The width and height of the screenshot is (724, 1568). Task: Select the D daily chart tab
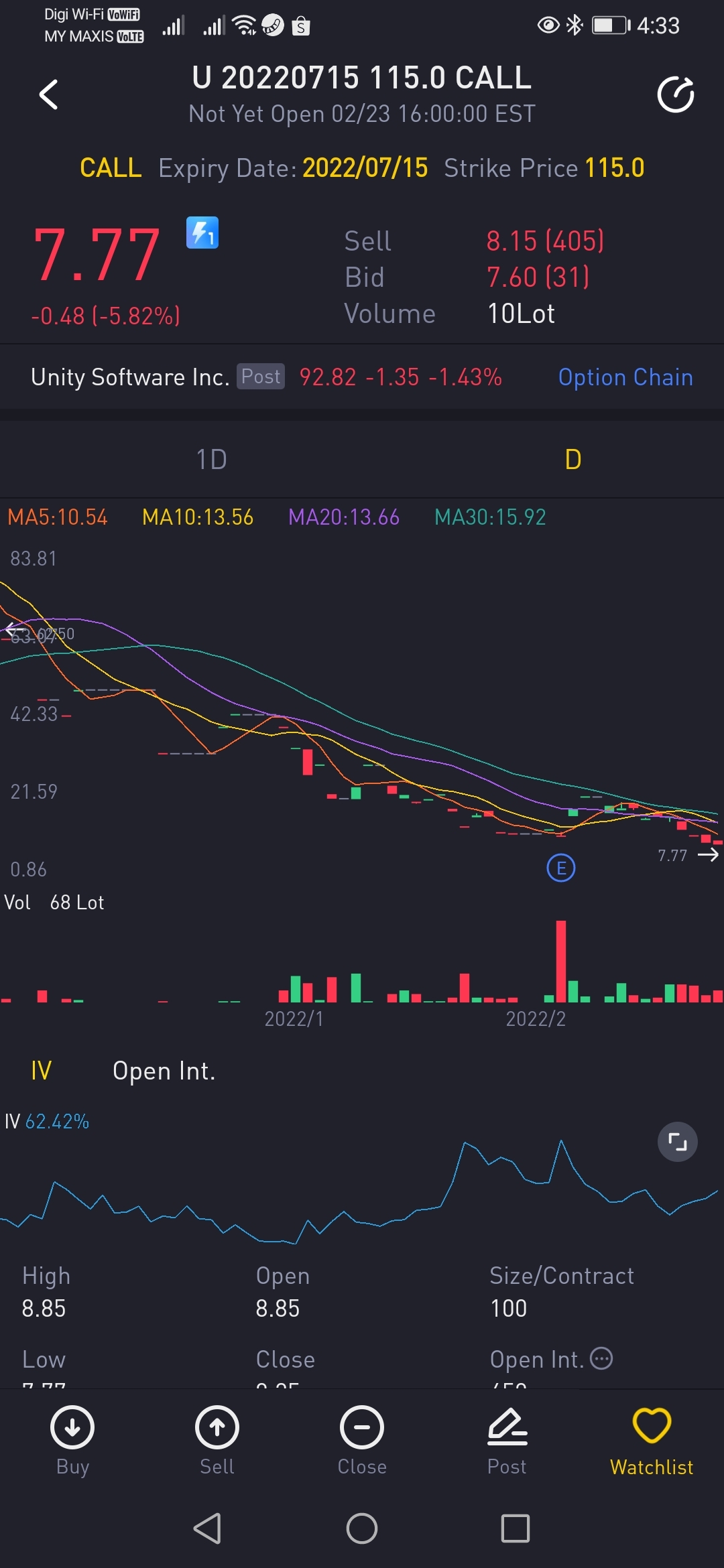pos(572,460)
